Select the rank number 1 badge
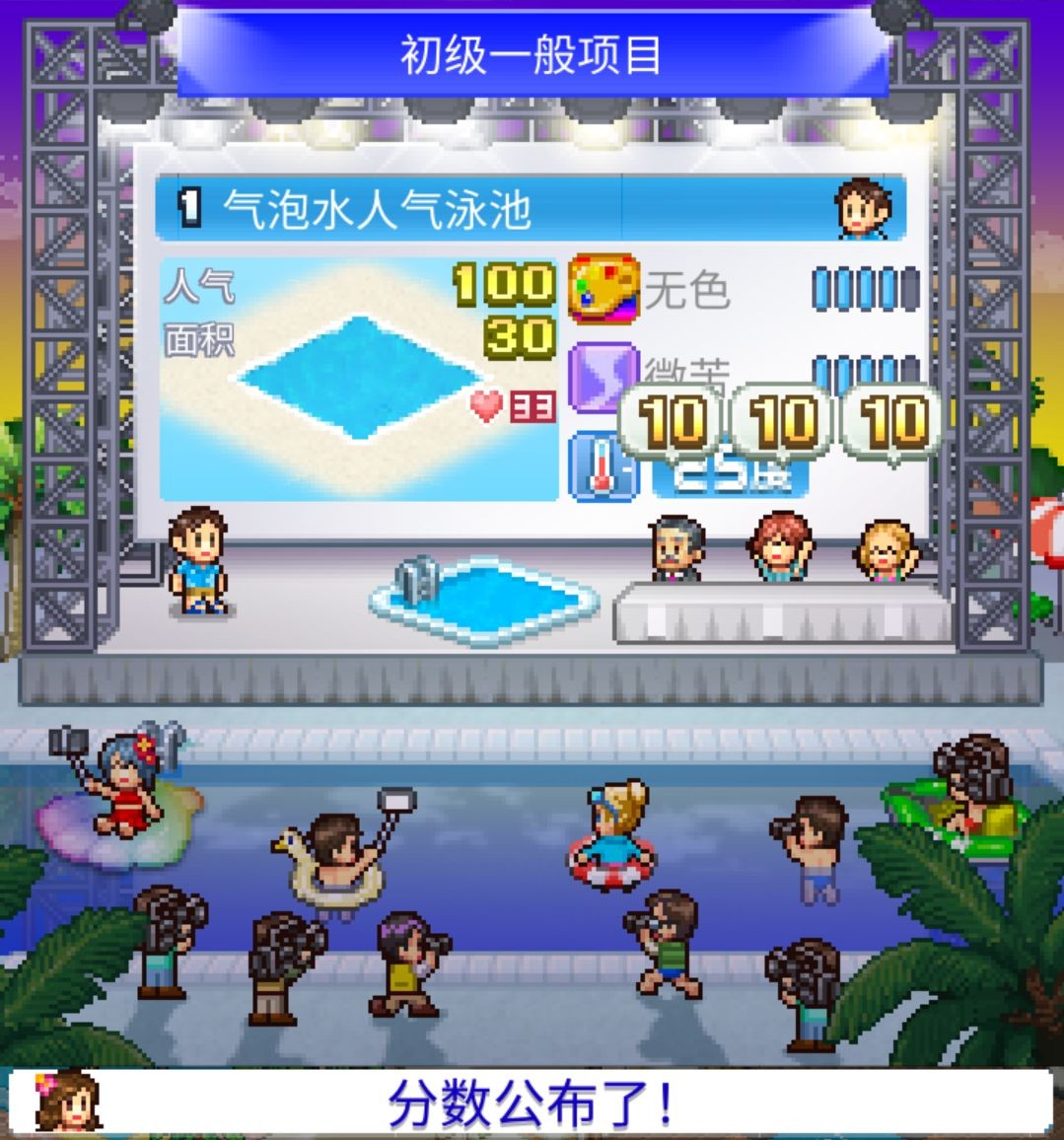 [189, 208]
